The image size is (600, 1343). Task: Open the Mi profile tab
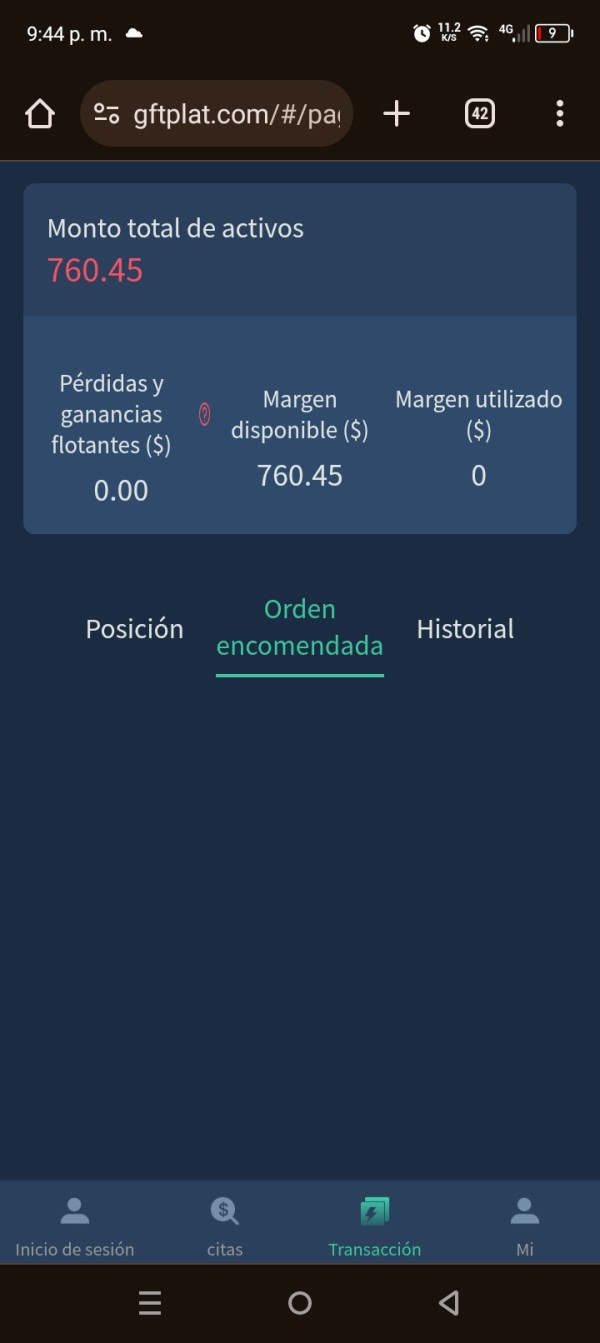click(525, 1226)
